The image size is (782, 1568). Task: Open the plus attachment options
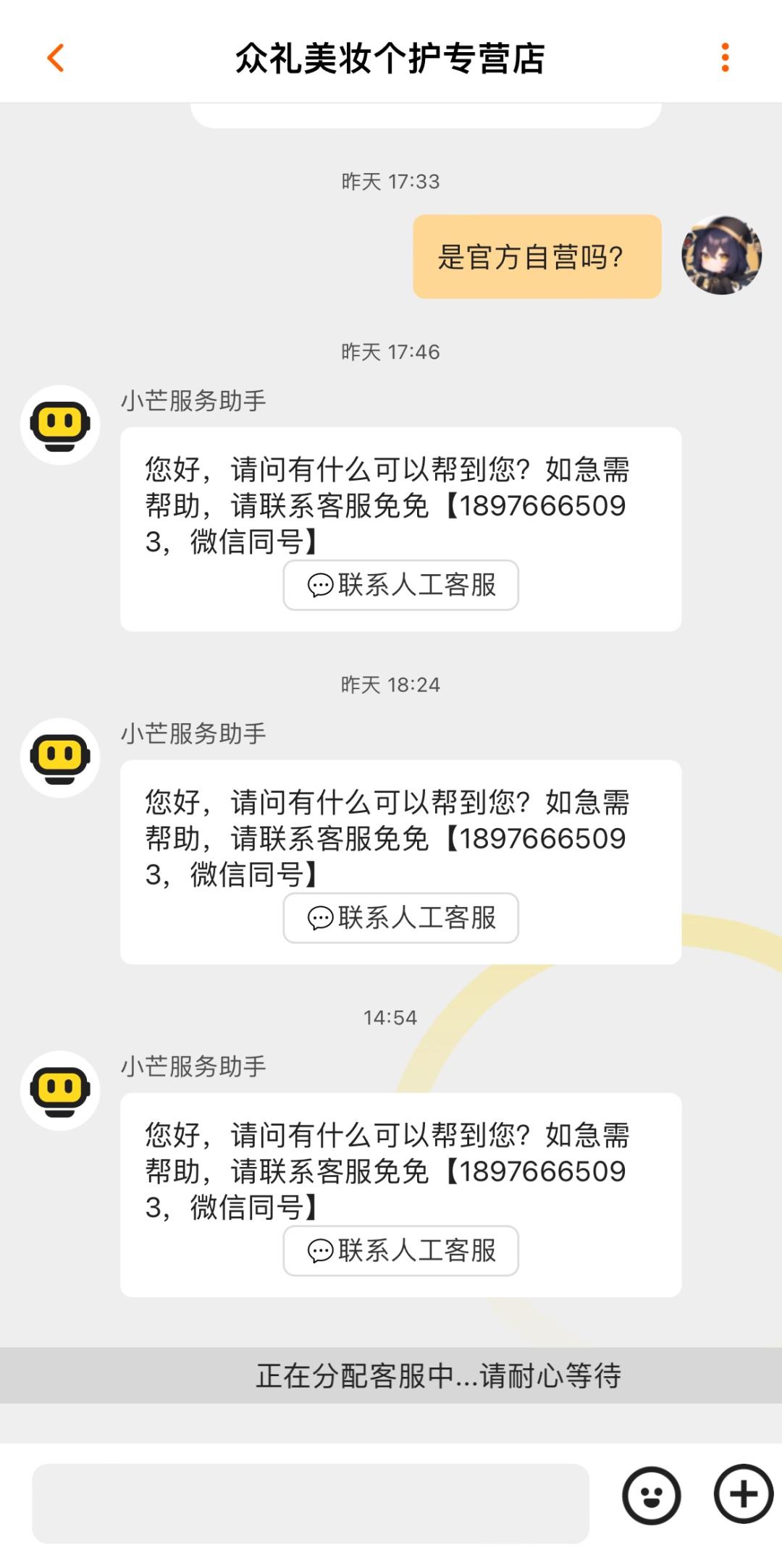(x=744, y=1494)
